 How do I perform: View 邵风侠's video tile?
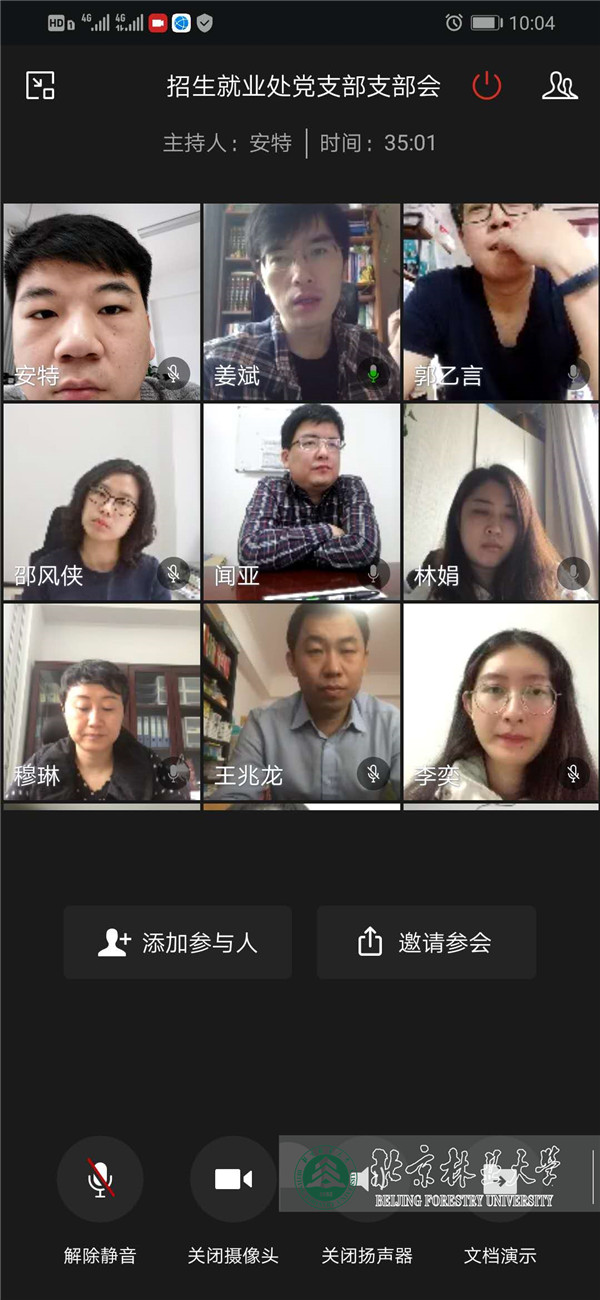[101, 502]
